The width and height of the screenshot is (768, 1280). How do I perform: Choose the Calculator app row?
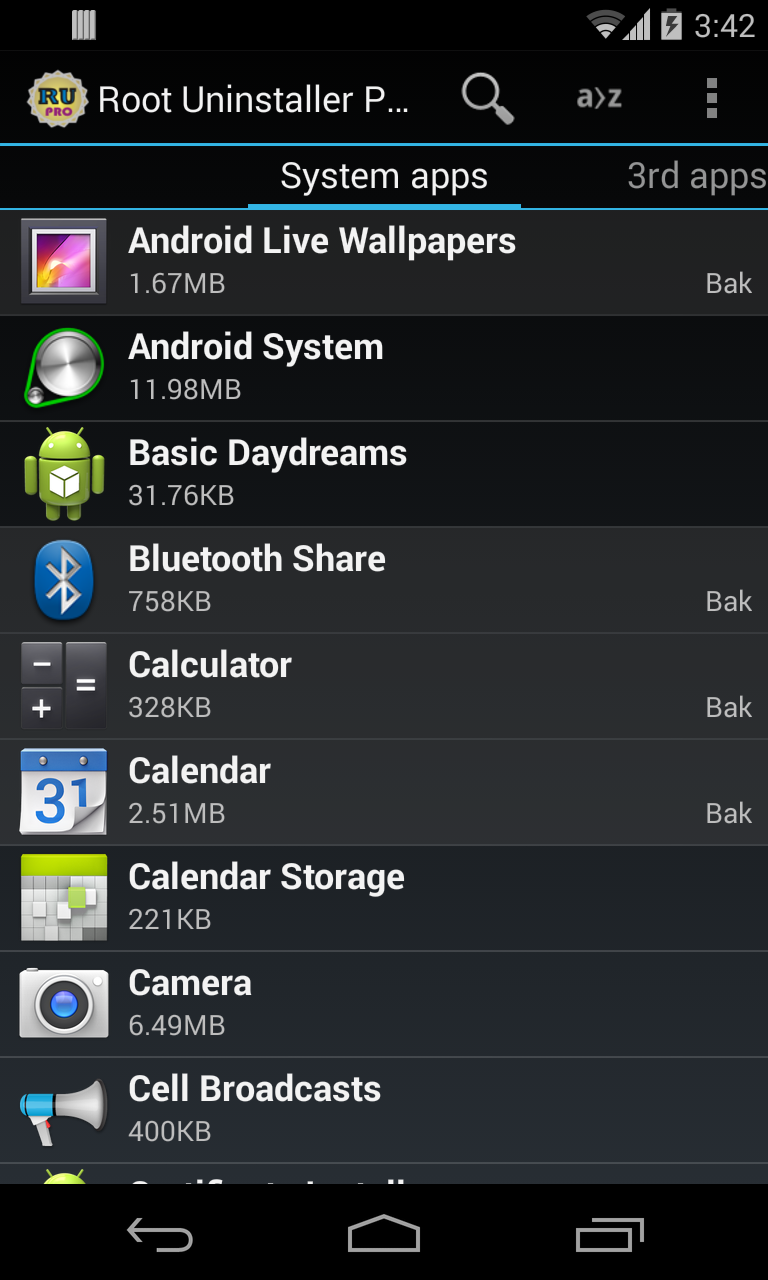pos(384,686)
